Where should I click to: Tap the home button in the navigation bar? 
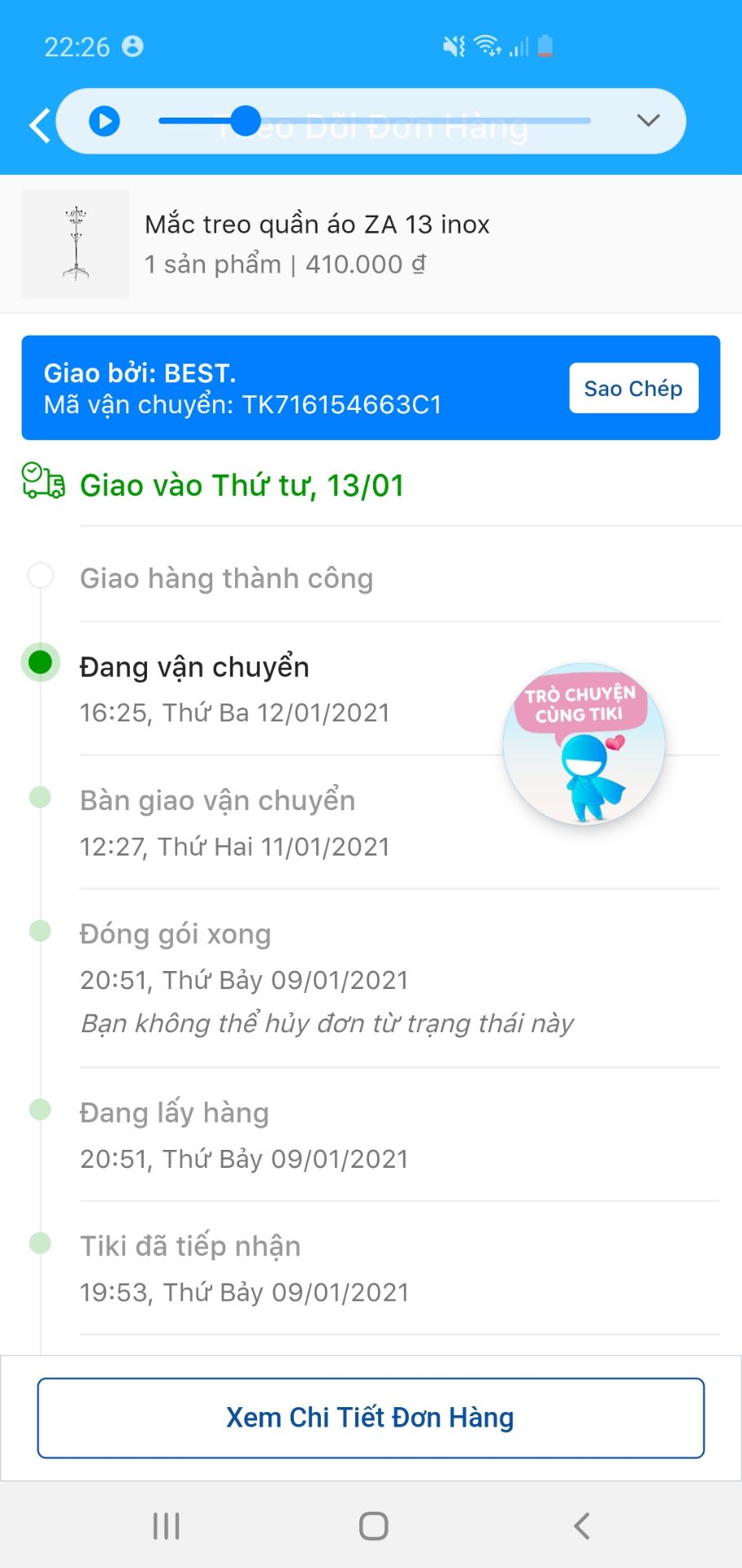pyautogui.click(x=371, y=1524)
